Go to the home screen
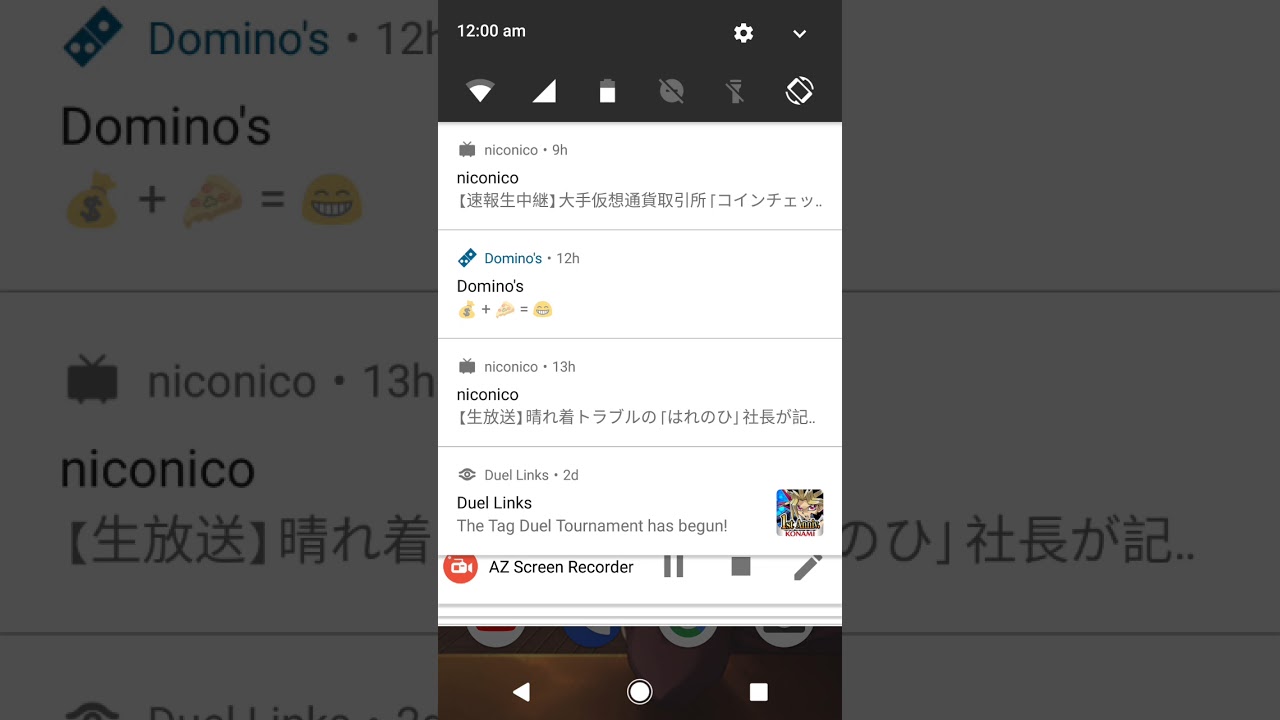1280x720 pixels. [639, 692]
